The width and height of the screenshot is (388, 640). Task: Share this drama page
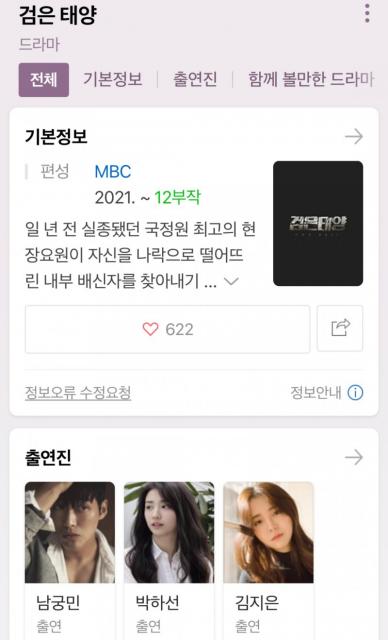(x=340, y=329)
